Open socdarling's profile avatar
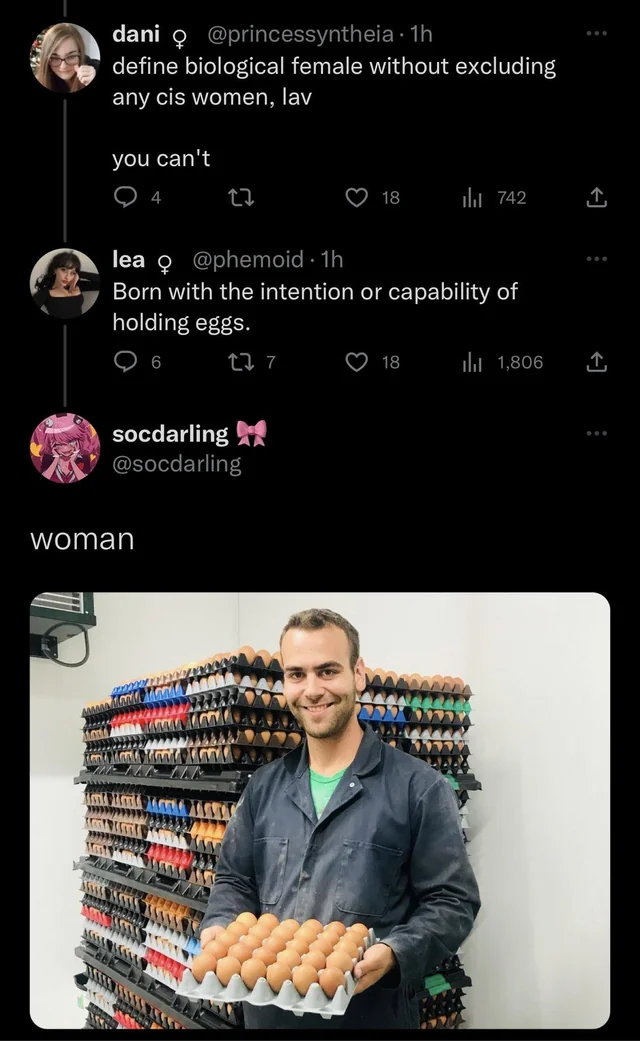 [64, 448]
